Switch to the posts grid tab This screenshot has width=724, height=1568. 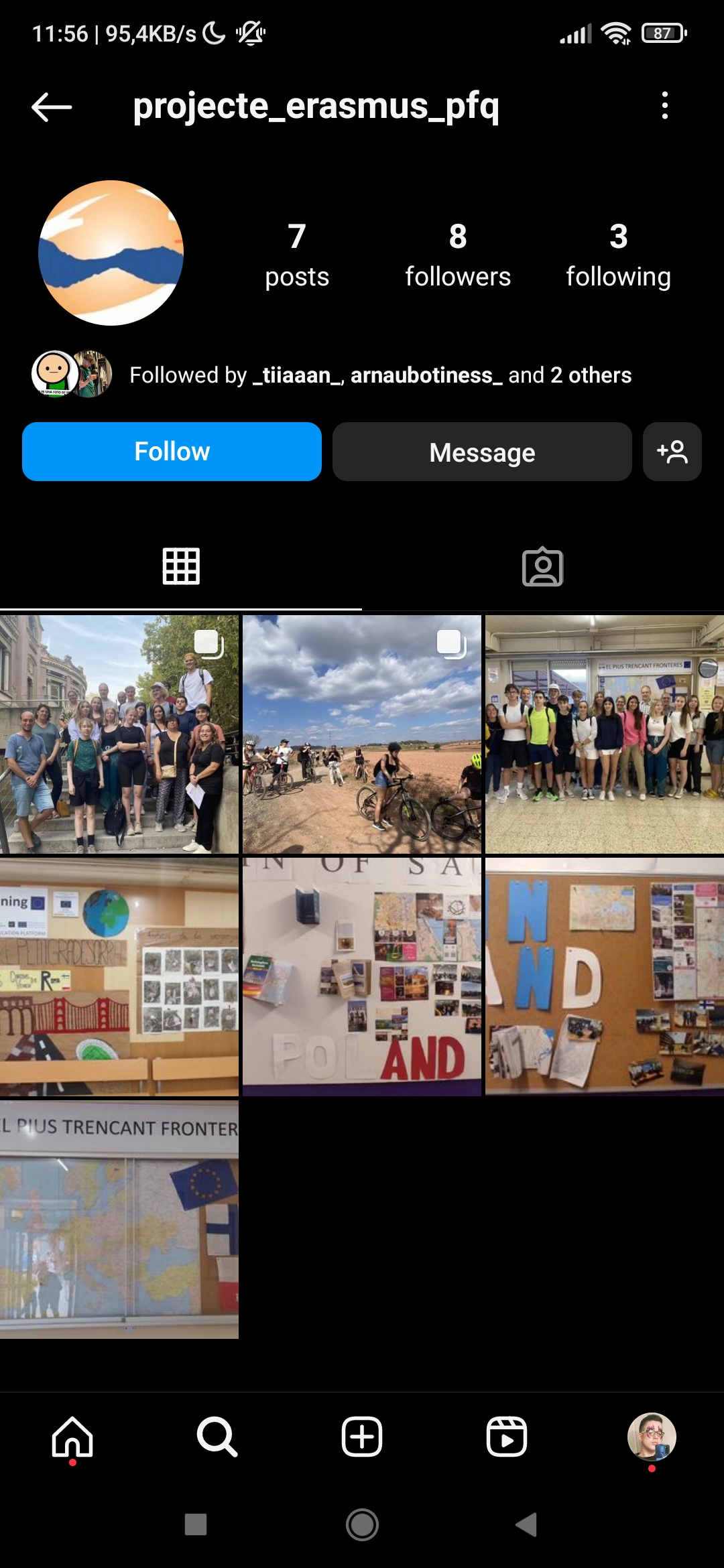click(x=181, y=567)
